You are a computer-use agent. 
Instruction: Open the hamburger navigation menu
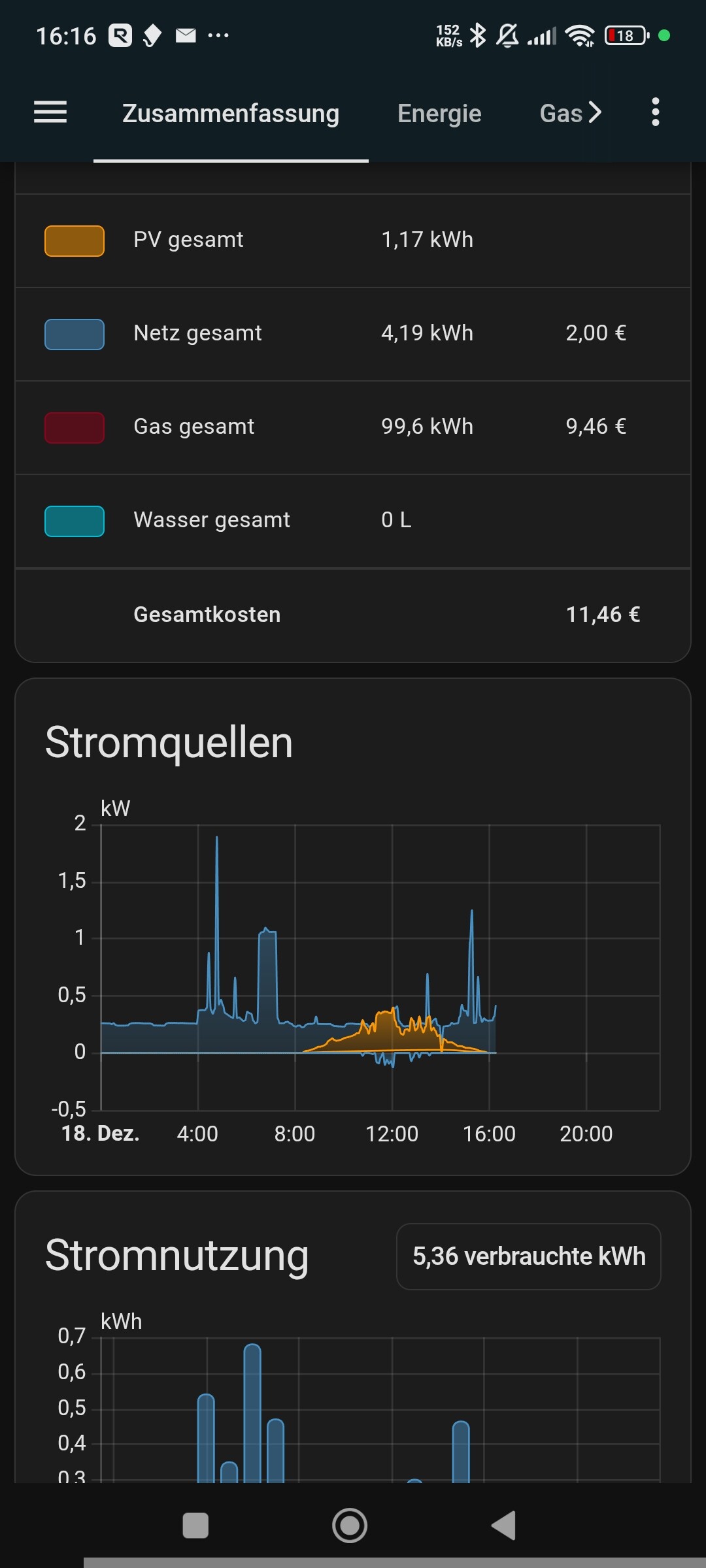[x=50, y=112]
